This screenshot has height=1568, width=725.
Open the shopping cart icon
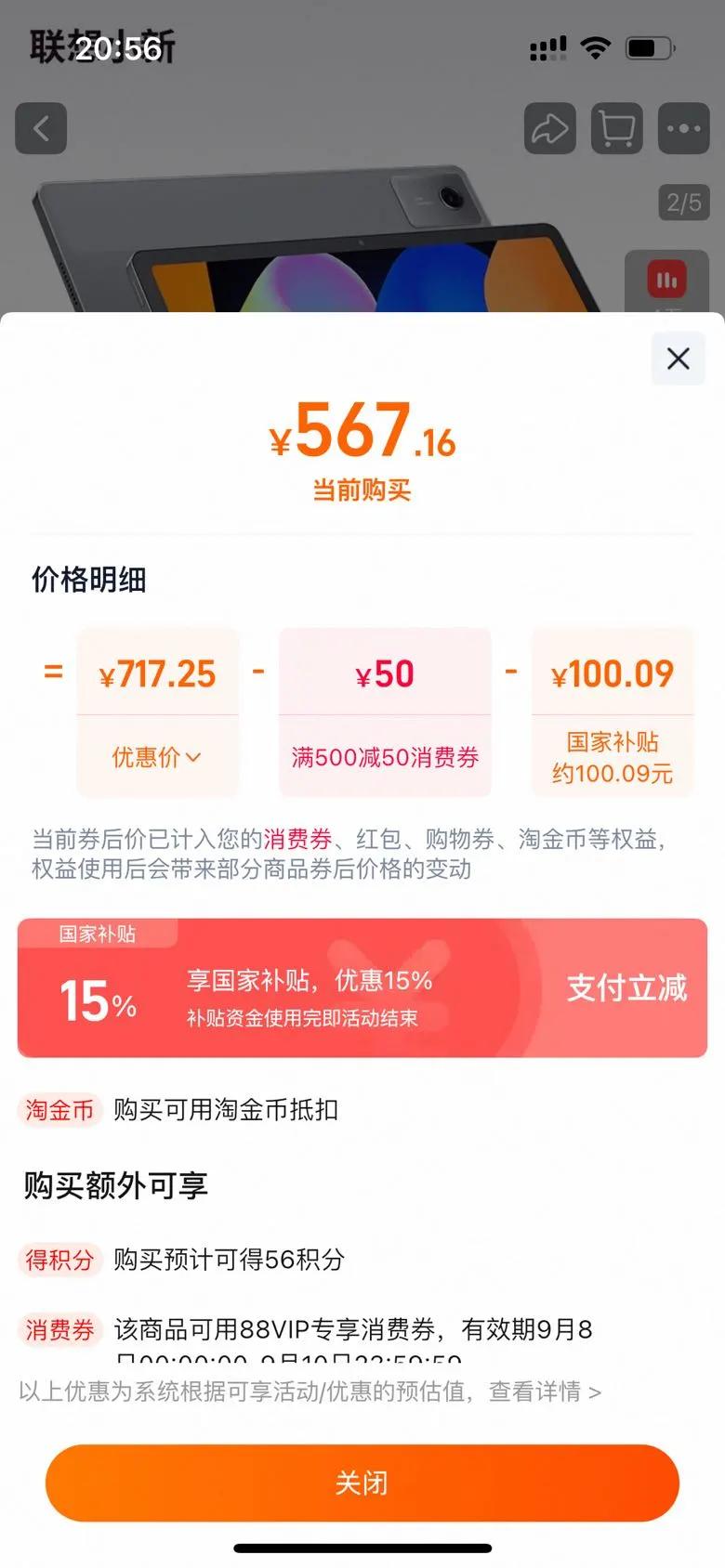point(615,128)
